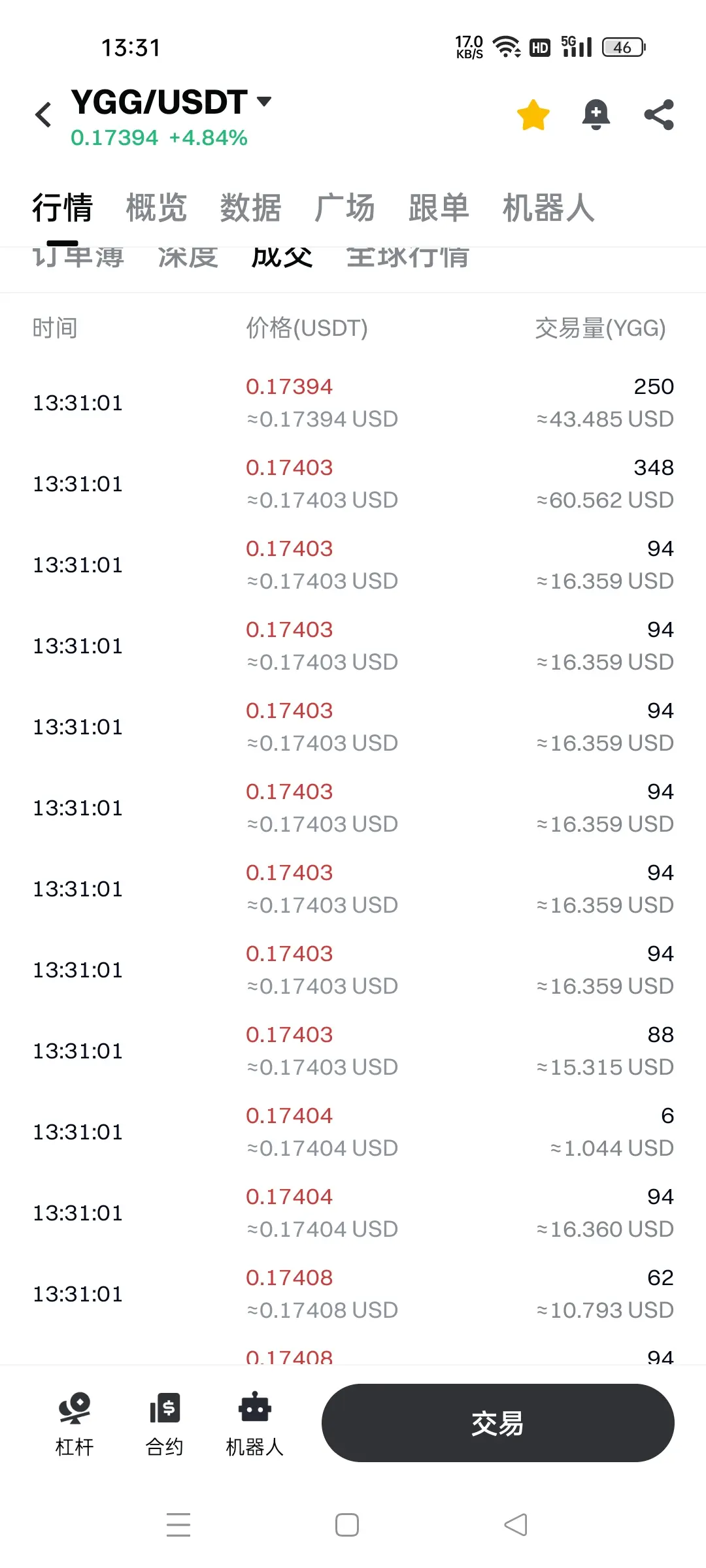Image resolution: width=706 pixels, height=1568 pixels.
Task: Open the 广场 tab
Action: click(345, 208)
